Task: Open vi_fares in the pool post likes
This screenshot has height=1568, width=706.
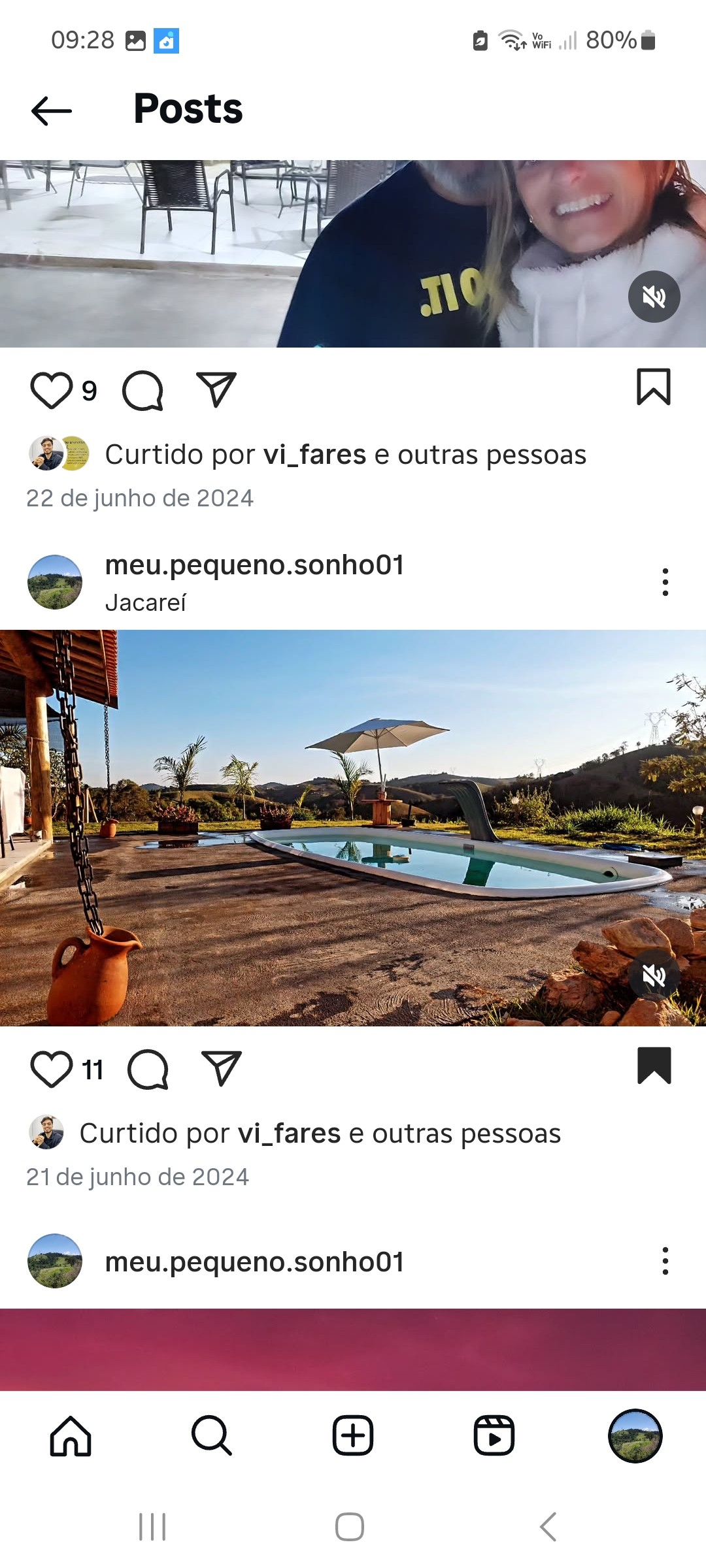Action: click(x=288, y=1134)
